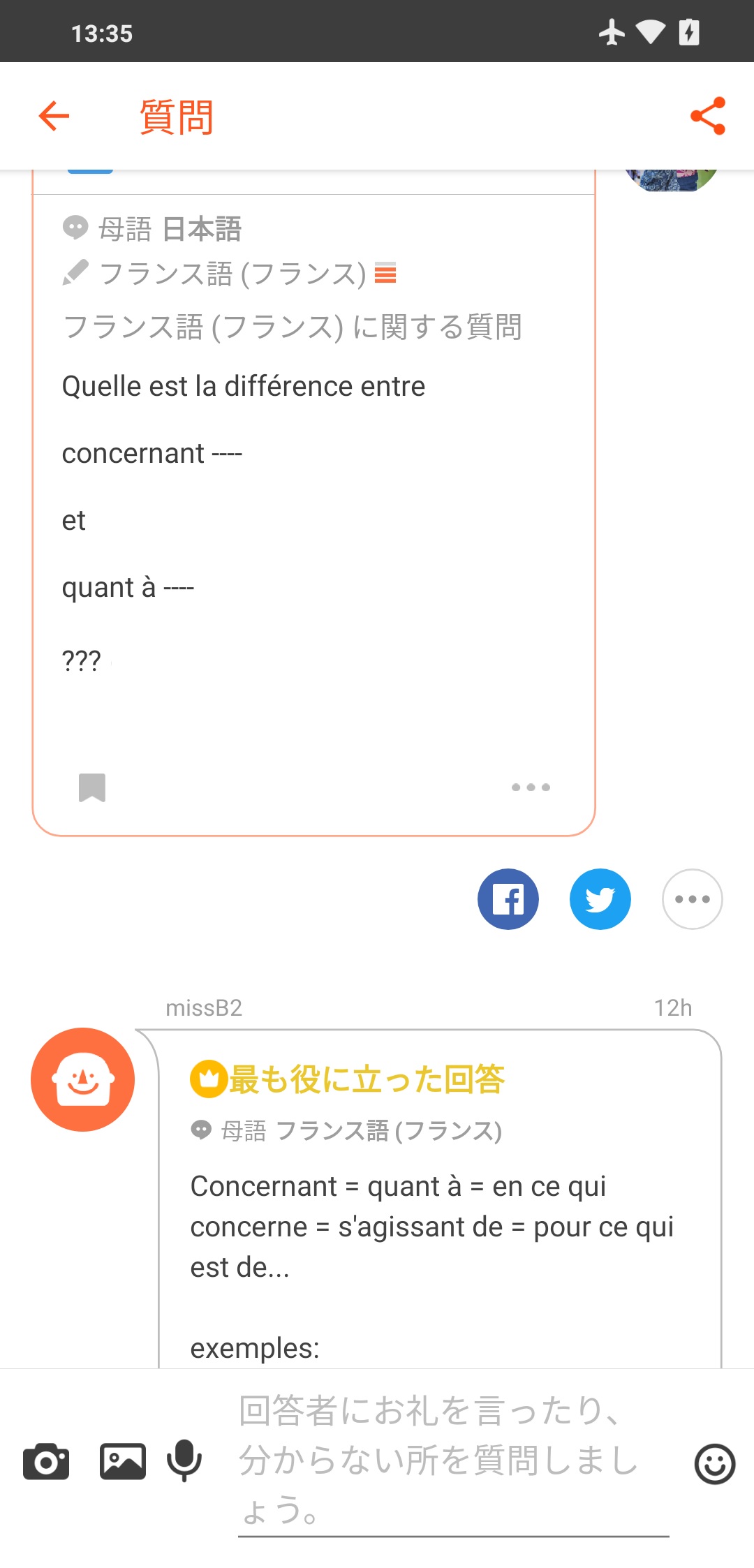
Task: Open the question card's three-dot menu
Action: [531, 787]
